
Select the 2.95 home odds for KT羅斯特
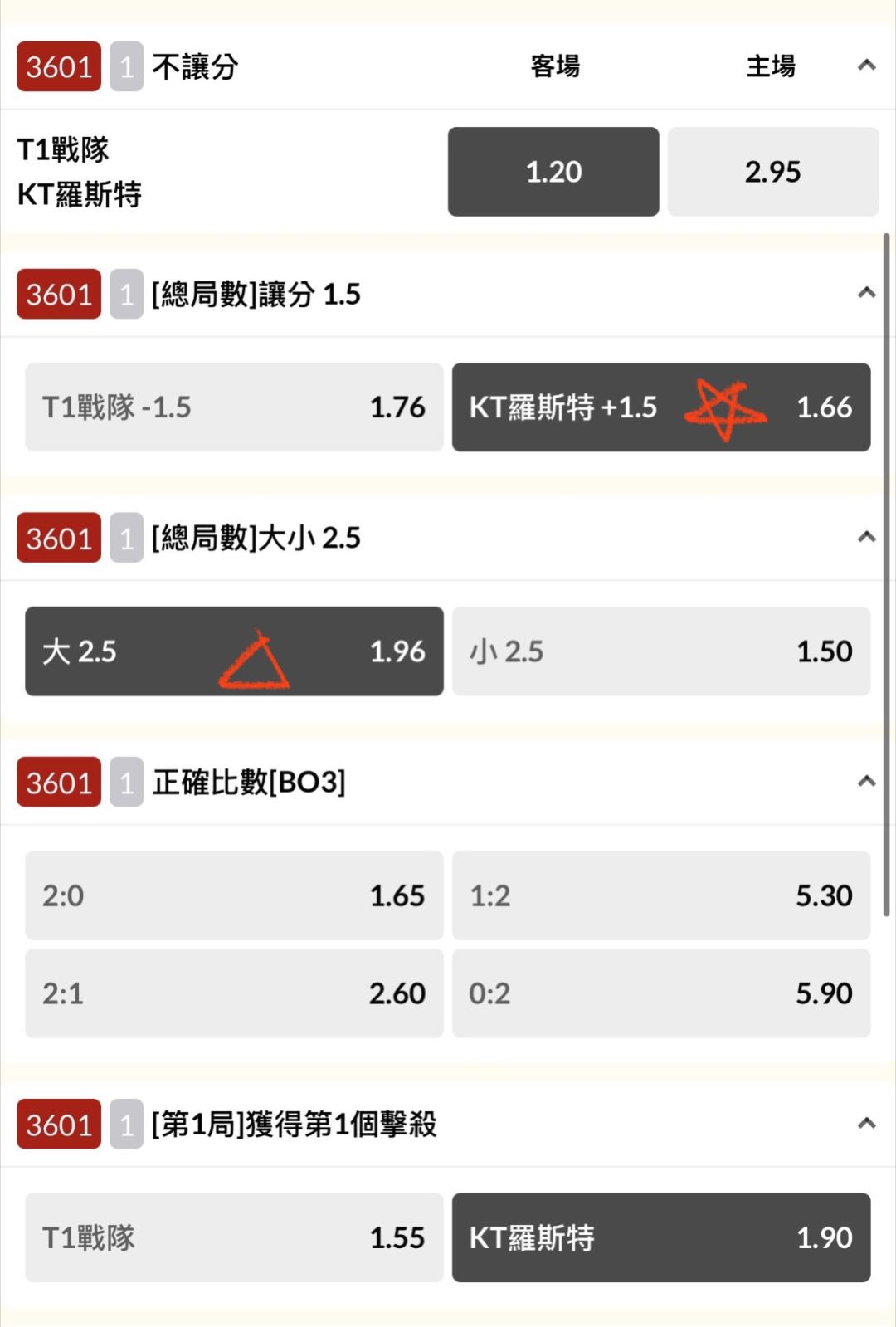click(773, 172)
